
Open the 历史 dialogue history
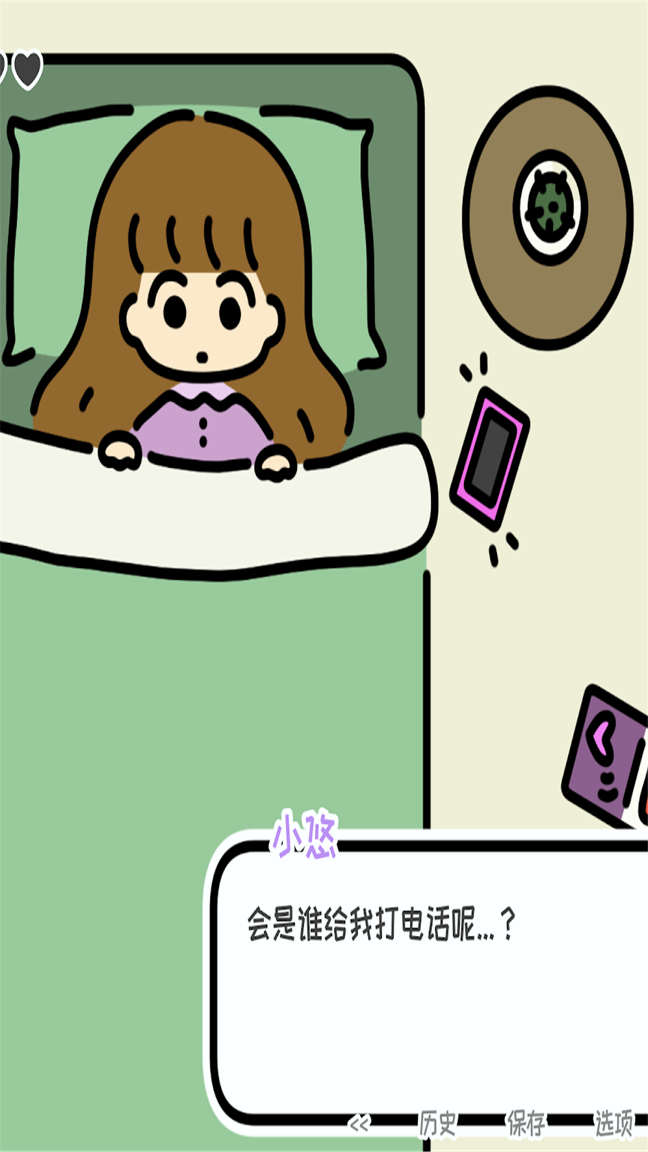(x=437, y=1124)
